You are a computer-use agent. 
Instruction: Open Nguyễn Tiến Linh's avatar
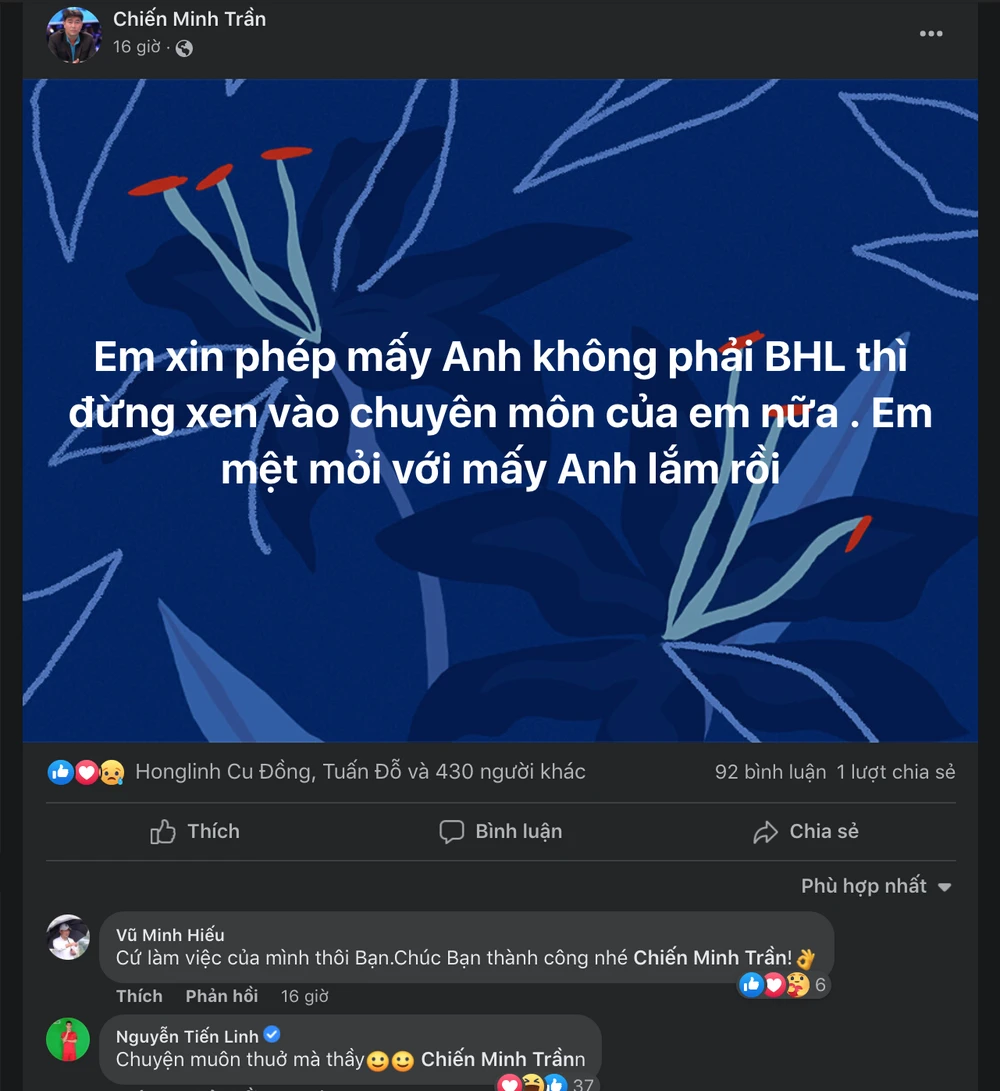tap(69, 1039)
